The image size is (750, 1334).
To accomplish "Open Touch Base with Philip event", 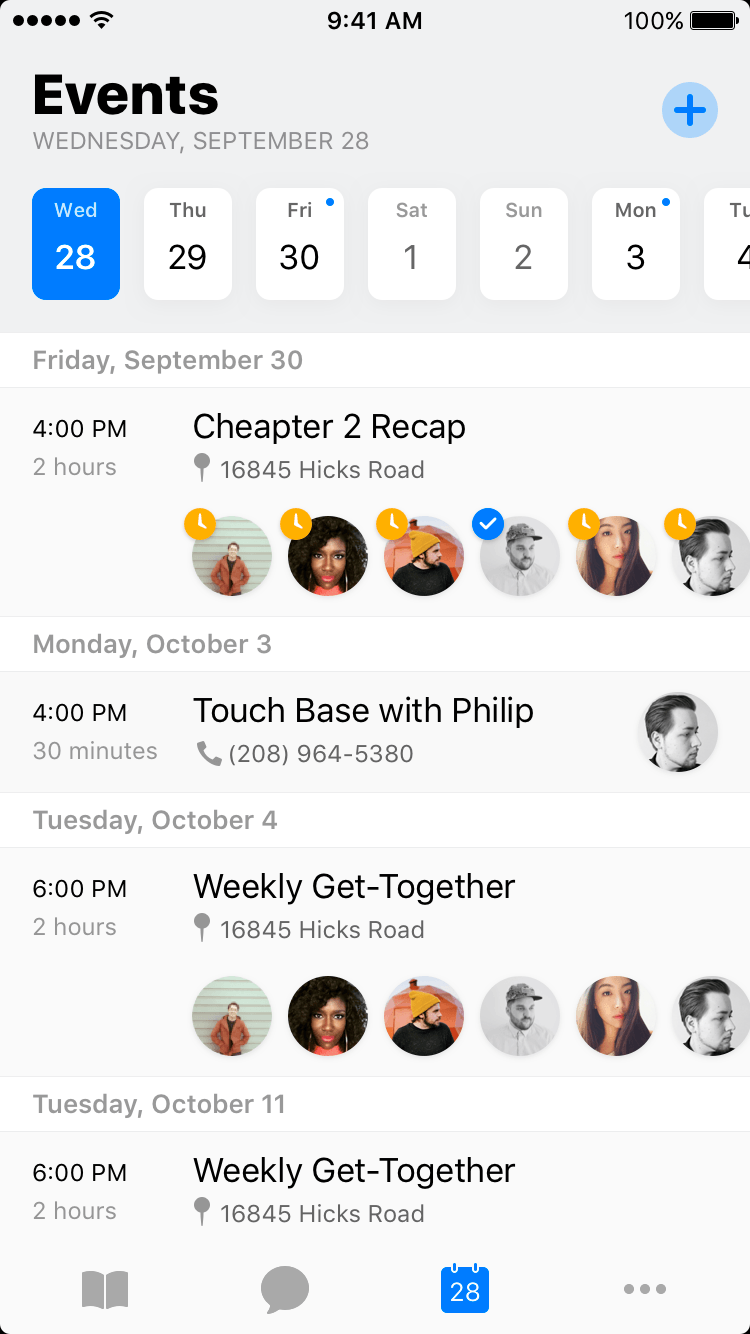I will pyautogui.click(x=375, y=732).
